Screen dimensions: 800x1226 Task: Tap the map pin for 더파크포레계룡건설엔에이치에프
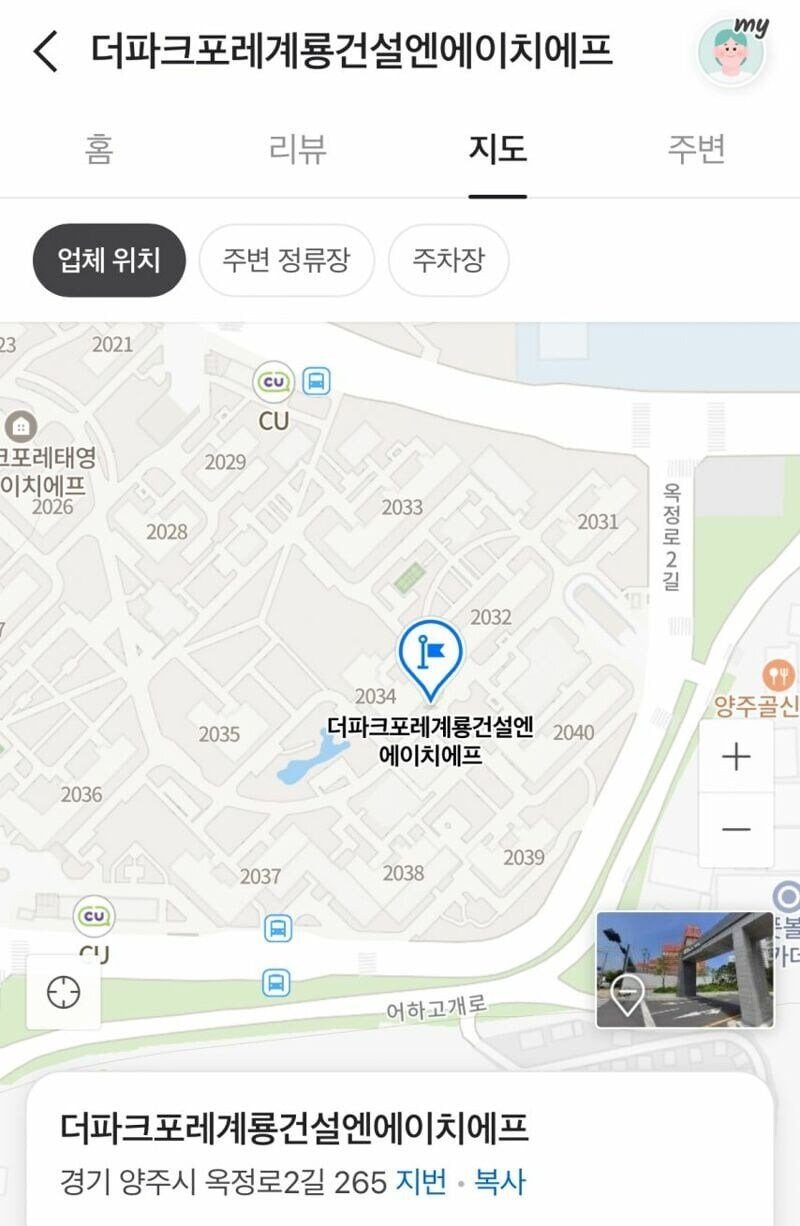point(430,655)
